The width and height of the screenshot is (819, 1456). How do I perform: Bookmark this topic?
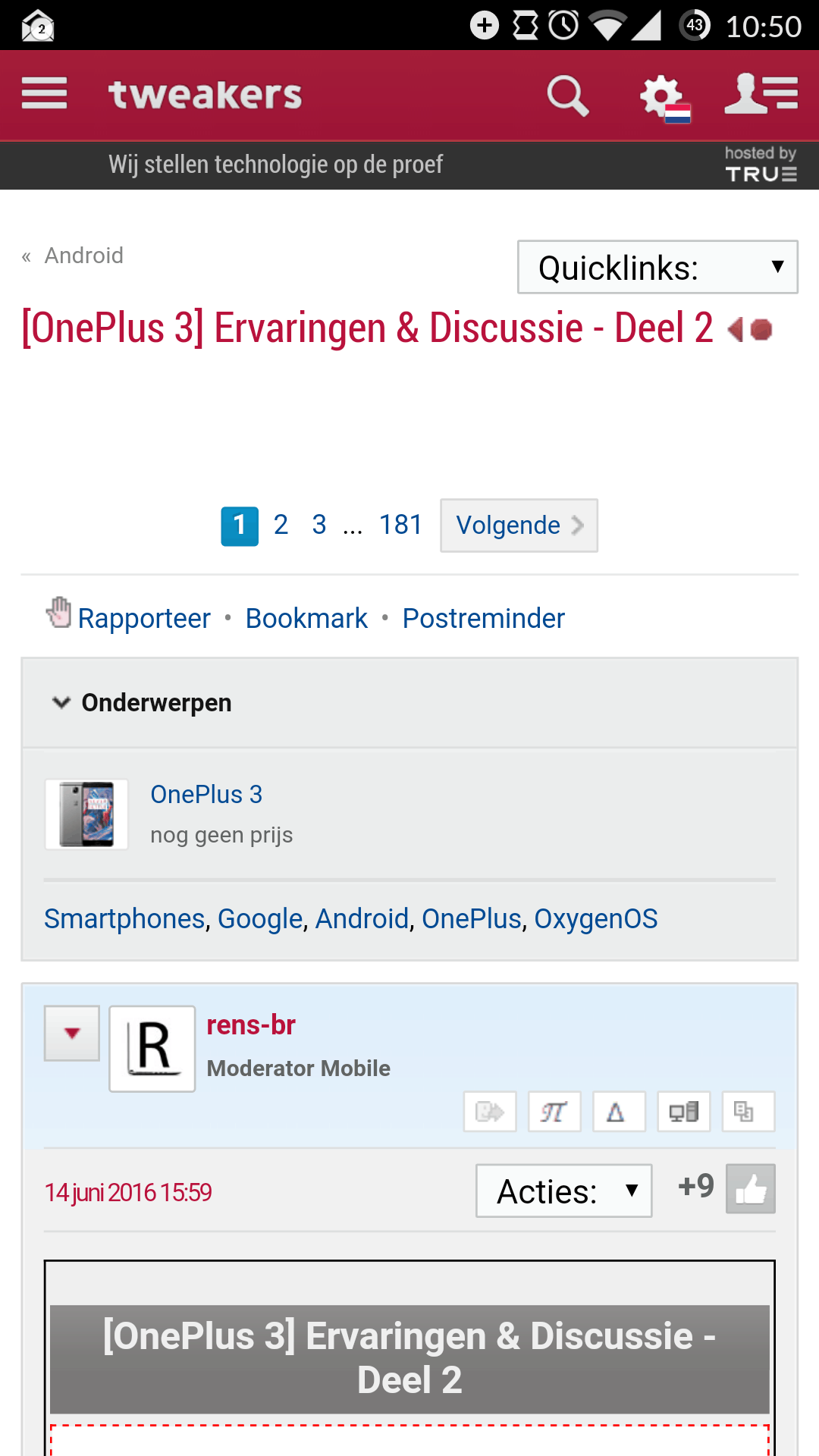(x=306, y=619)
